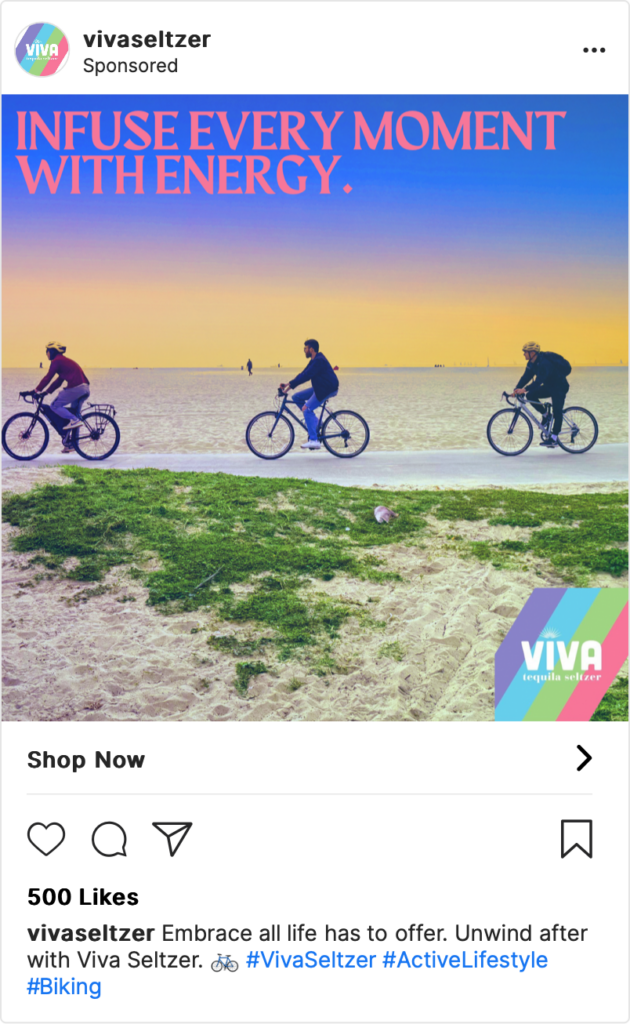Open the vivaseltzer username in header
Viewport: 630px width, 1024px height.
146,40
